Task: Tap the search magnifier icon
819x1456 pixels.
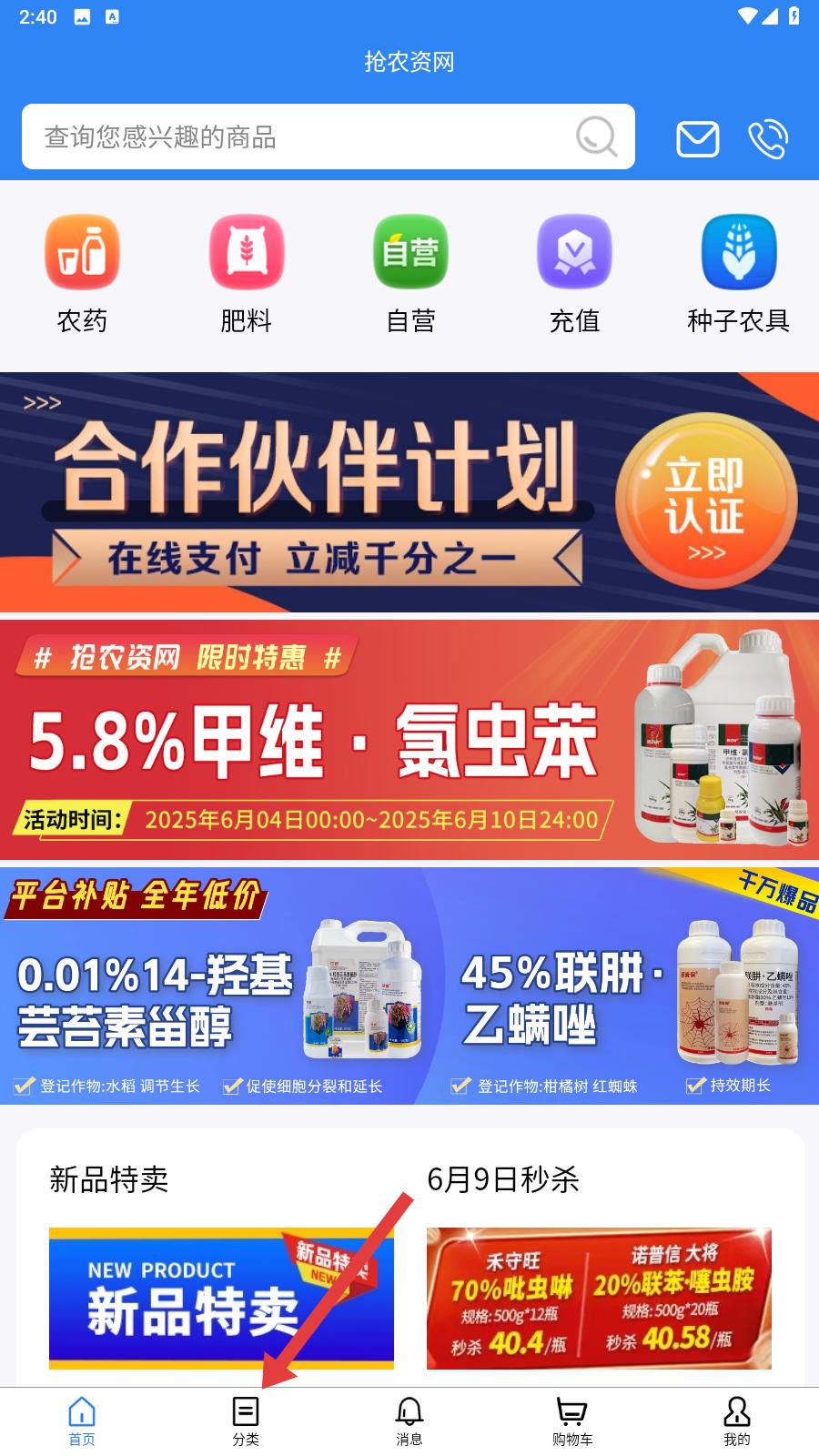Action: pos(597,136)
